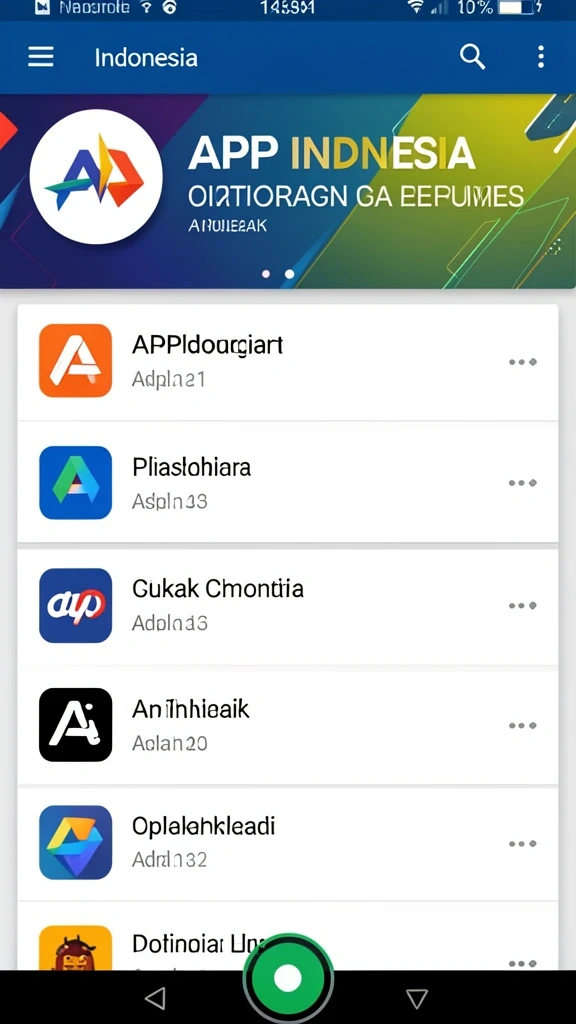Open the APPldourgiart list row
Viewport: 576px width, 1024px height.
coord(287,362)
